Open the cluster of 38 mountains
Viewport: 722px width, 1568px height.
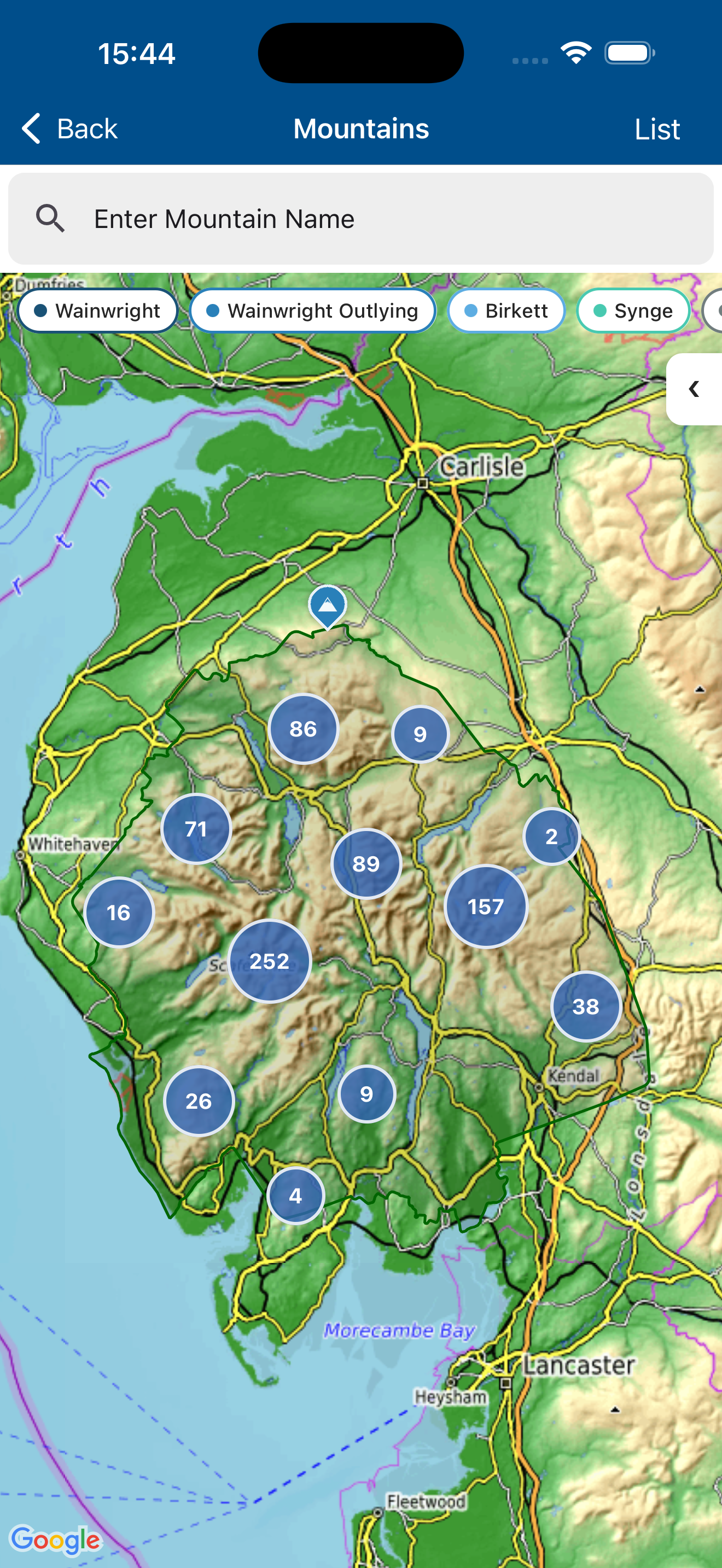point(586,1006)
